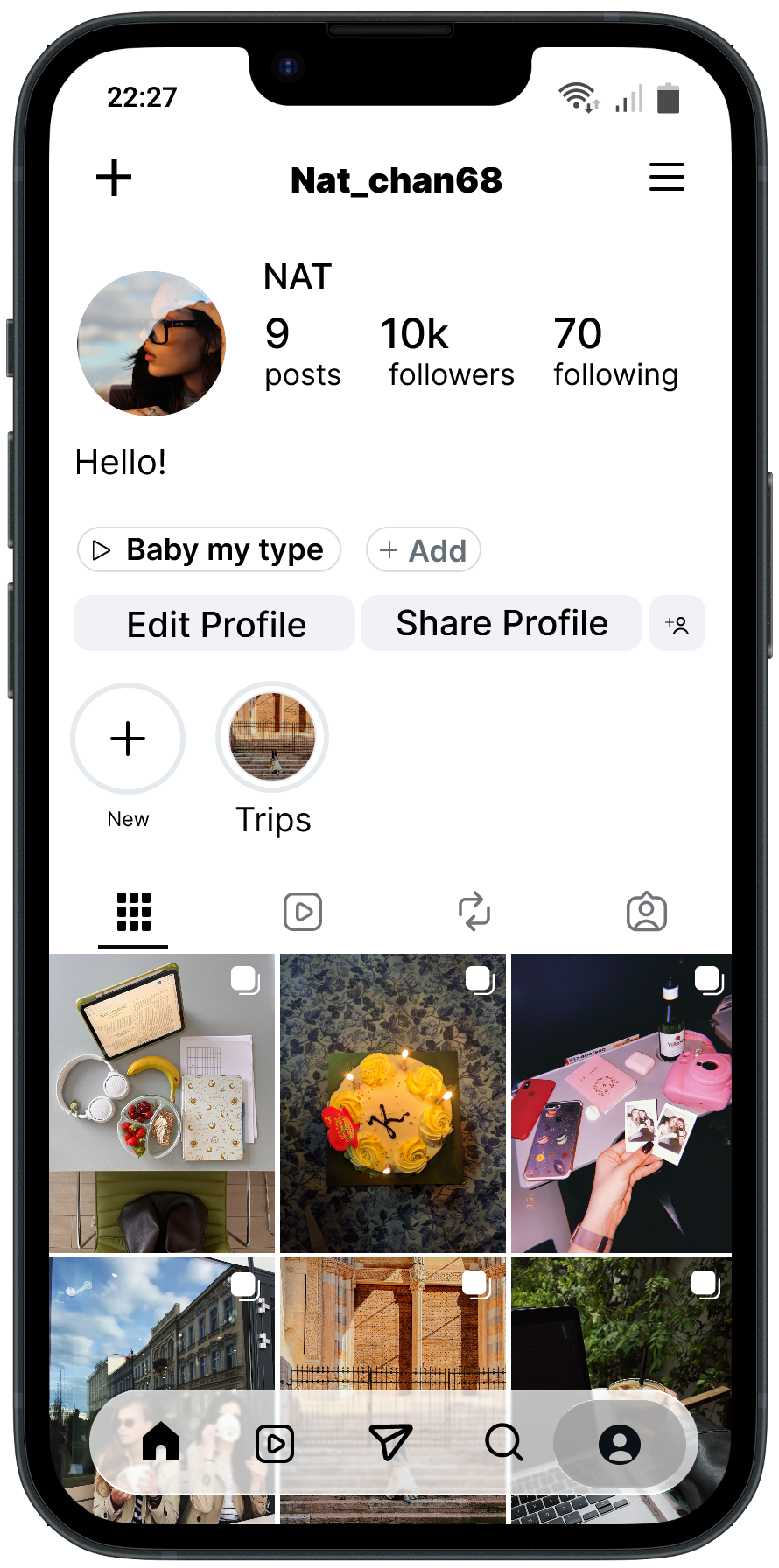Open the tablet and headphones post
Viewport: 779px width, 1568px height.
(162, 1103)
